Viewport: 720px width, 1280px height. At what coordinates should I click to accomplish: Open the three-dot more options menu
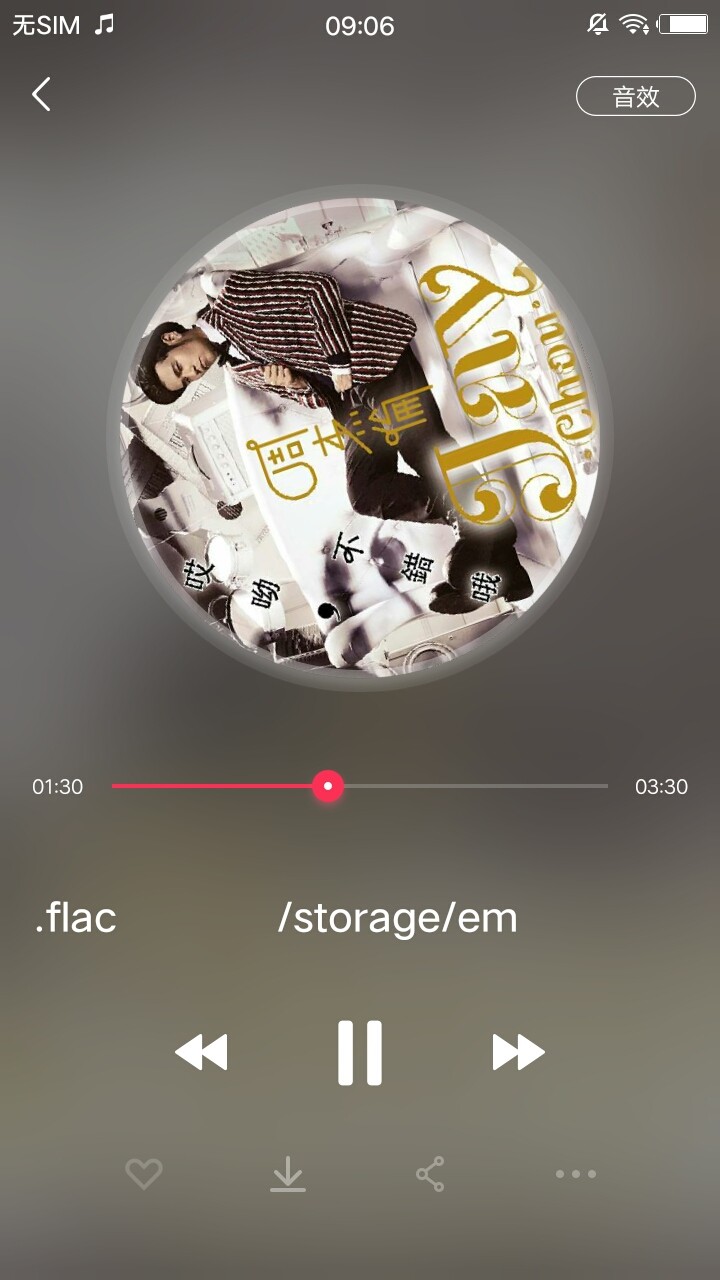tap(576, 1174)
